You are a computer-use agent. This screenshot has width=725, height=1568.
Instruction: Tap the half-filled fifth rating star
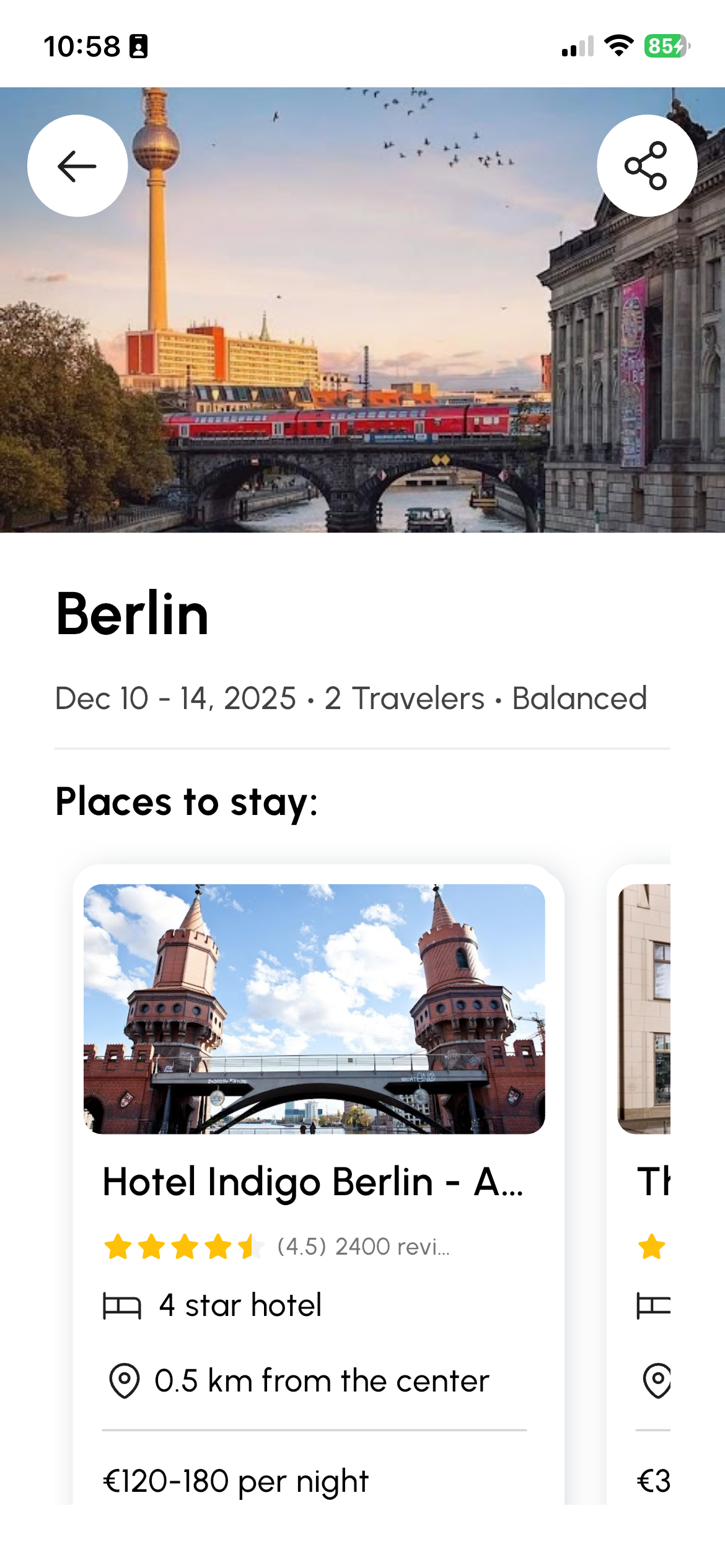(x=250, y=1247)
